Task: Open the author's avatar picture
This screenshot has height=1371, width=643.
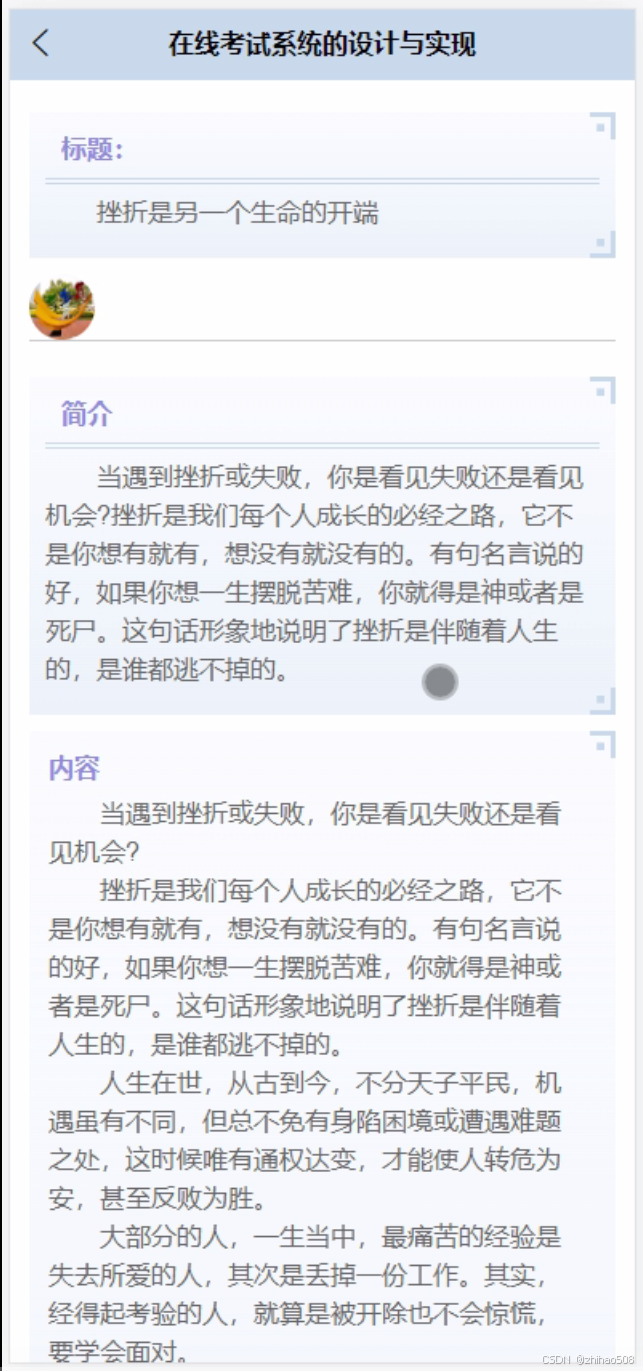Action: 62,308
